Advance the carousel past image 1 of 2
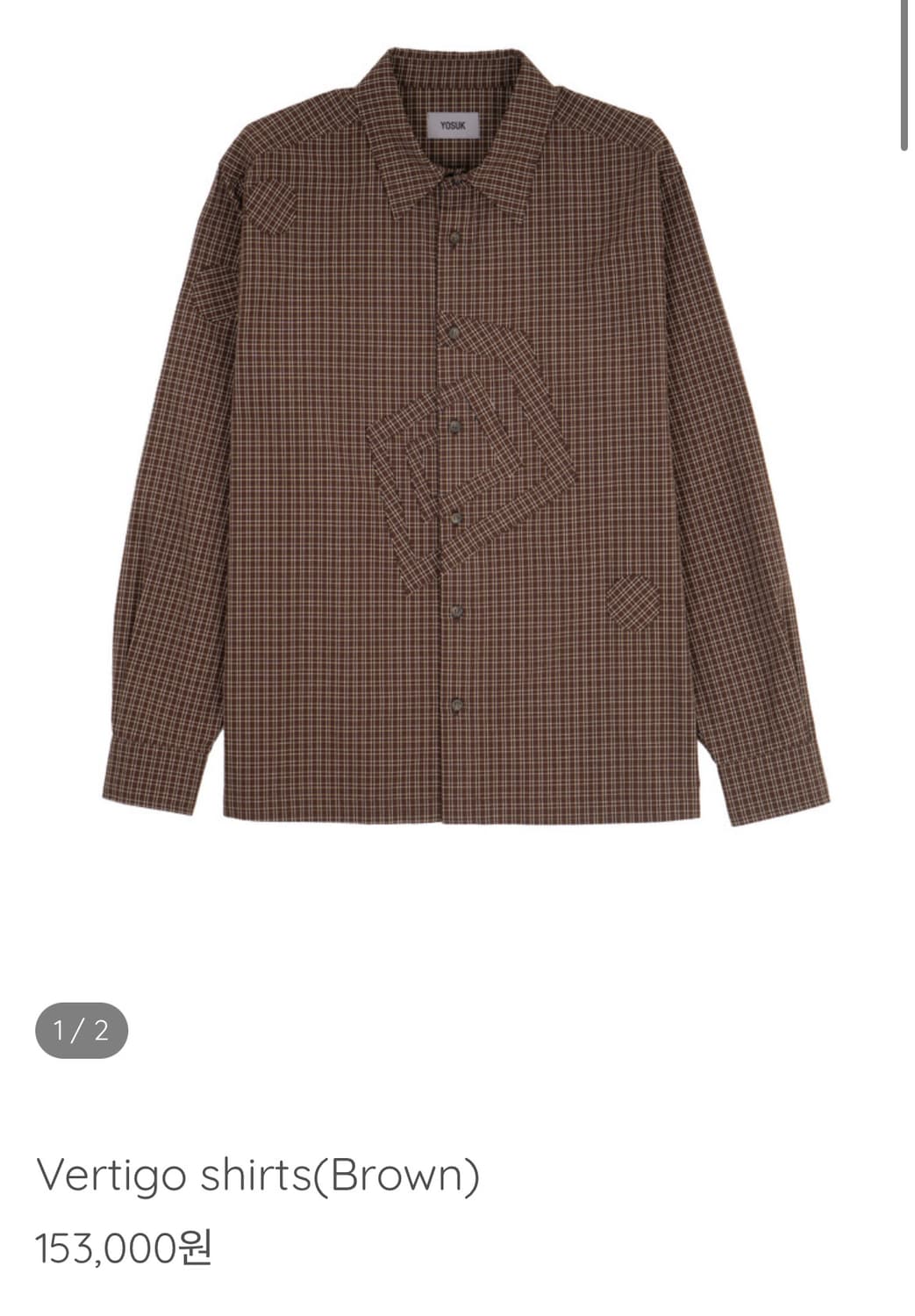 (702, 439)
